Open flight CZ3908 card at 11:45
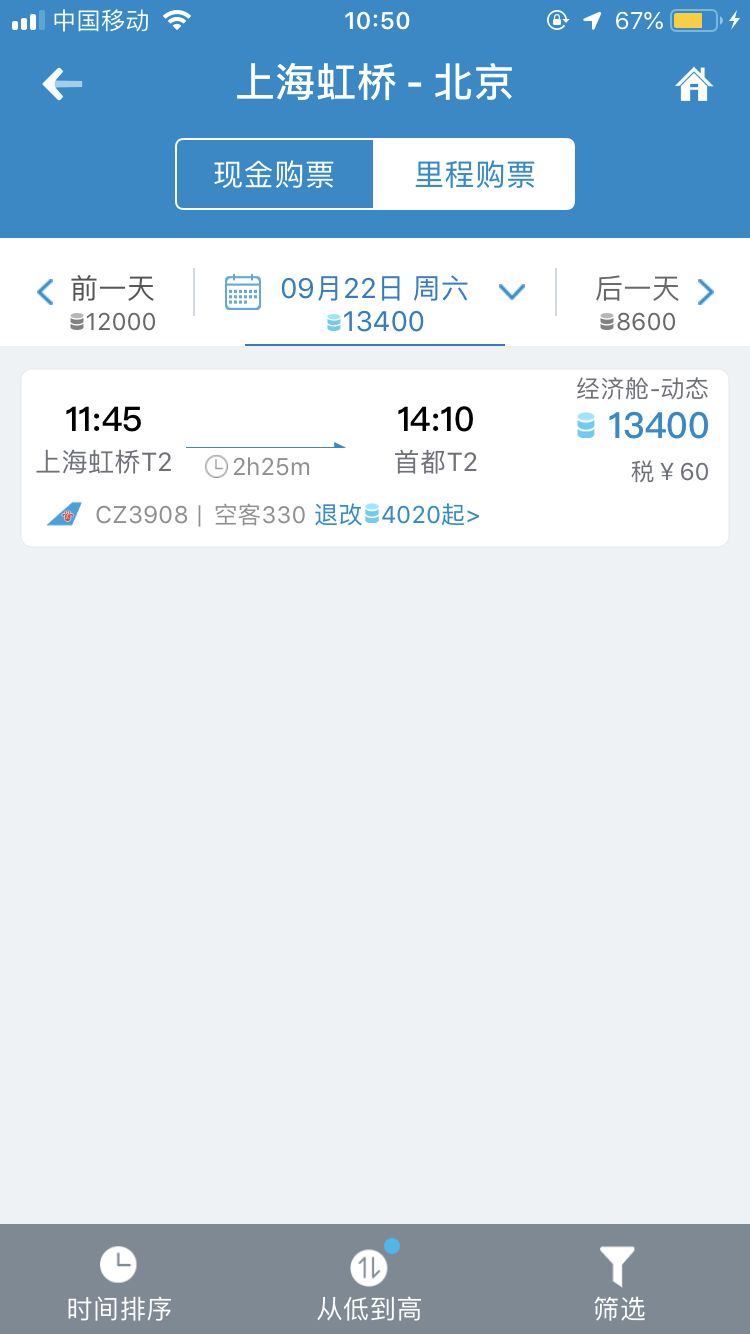750x1334 pixels. point(375,459)
